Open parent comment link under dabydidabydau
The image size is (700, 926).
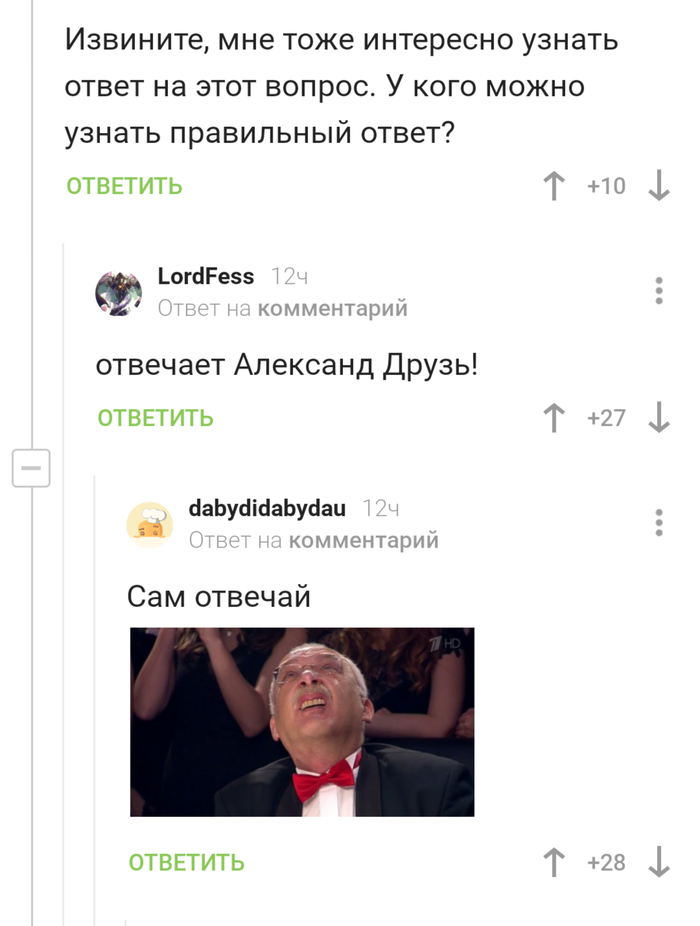(x=363, y=541)
